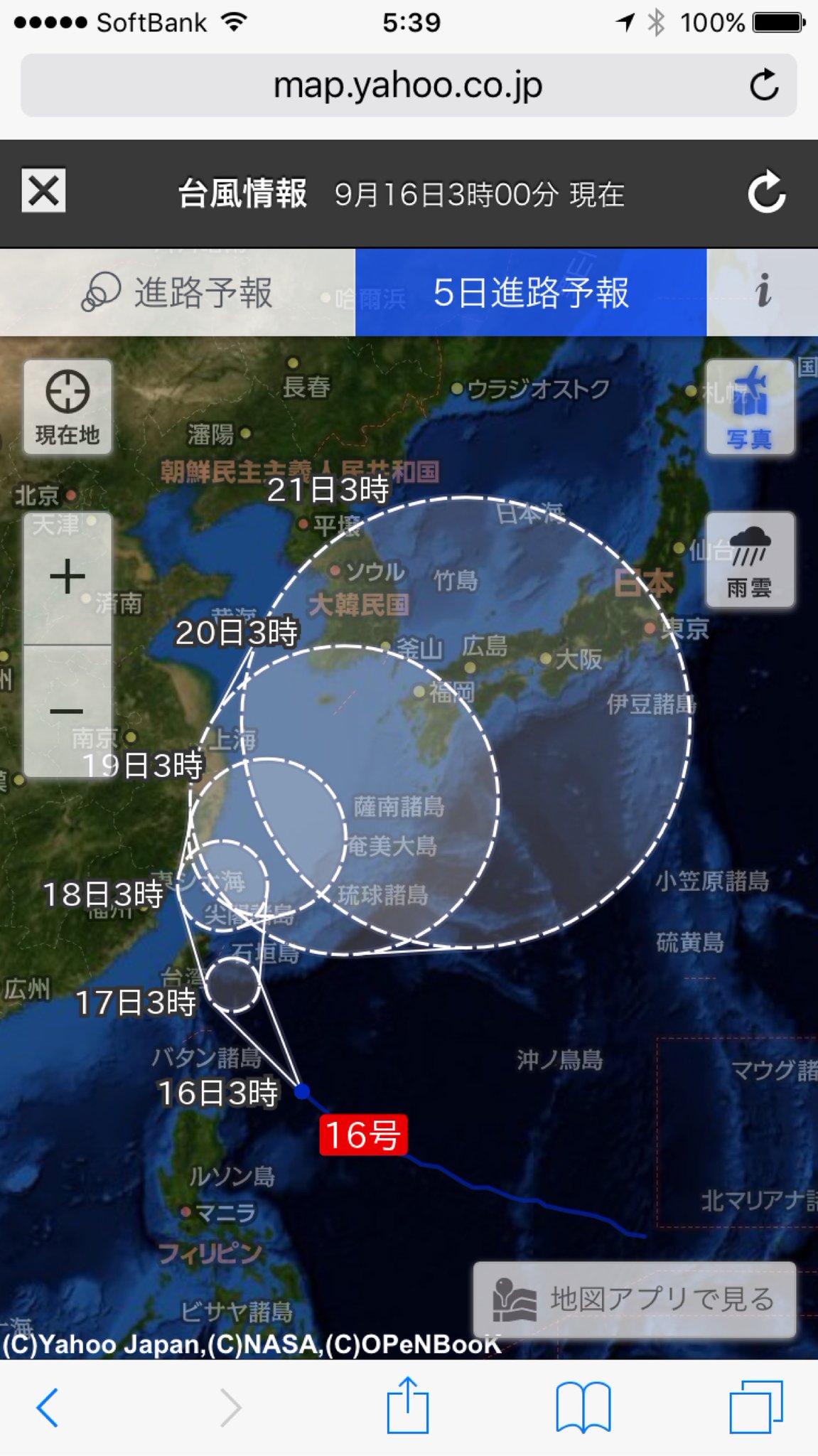
Task: Center the map on 現在地
Action: [68, 407]
